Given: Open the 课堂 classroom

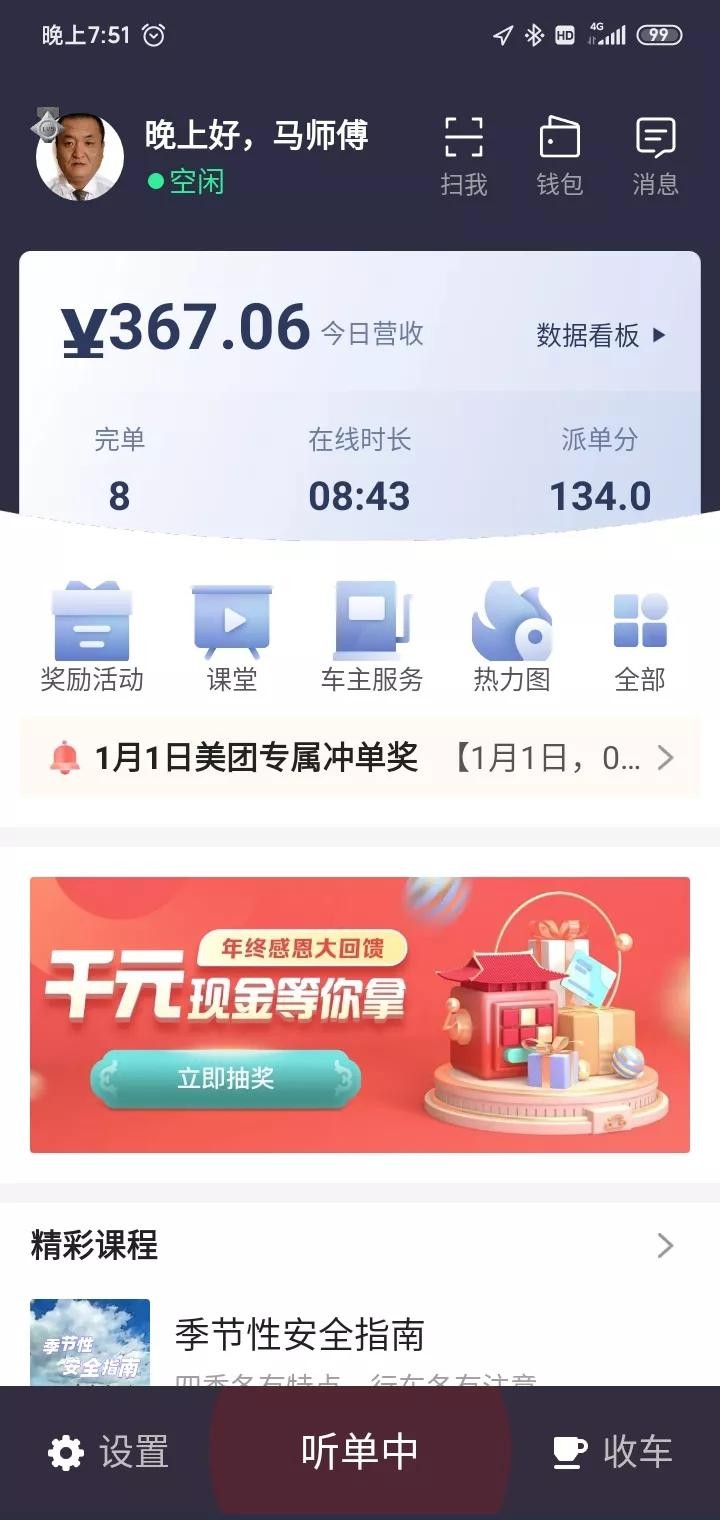Looking at the screenshot, I should pos(232,637).
